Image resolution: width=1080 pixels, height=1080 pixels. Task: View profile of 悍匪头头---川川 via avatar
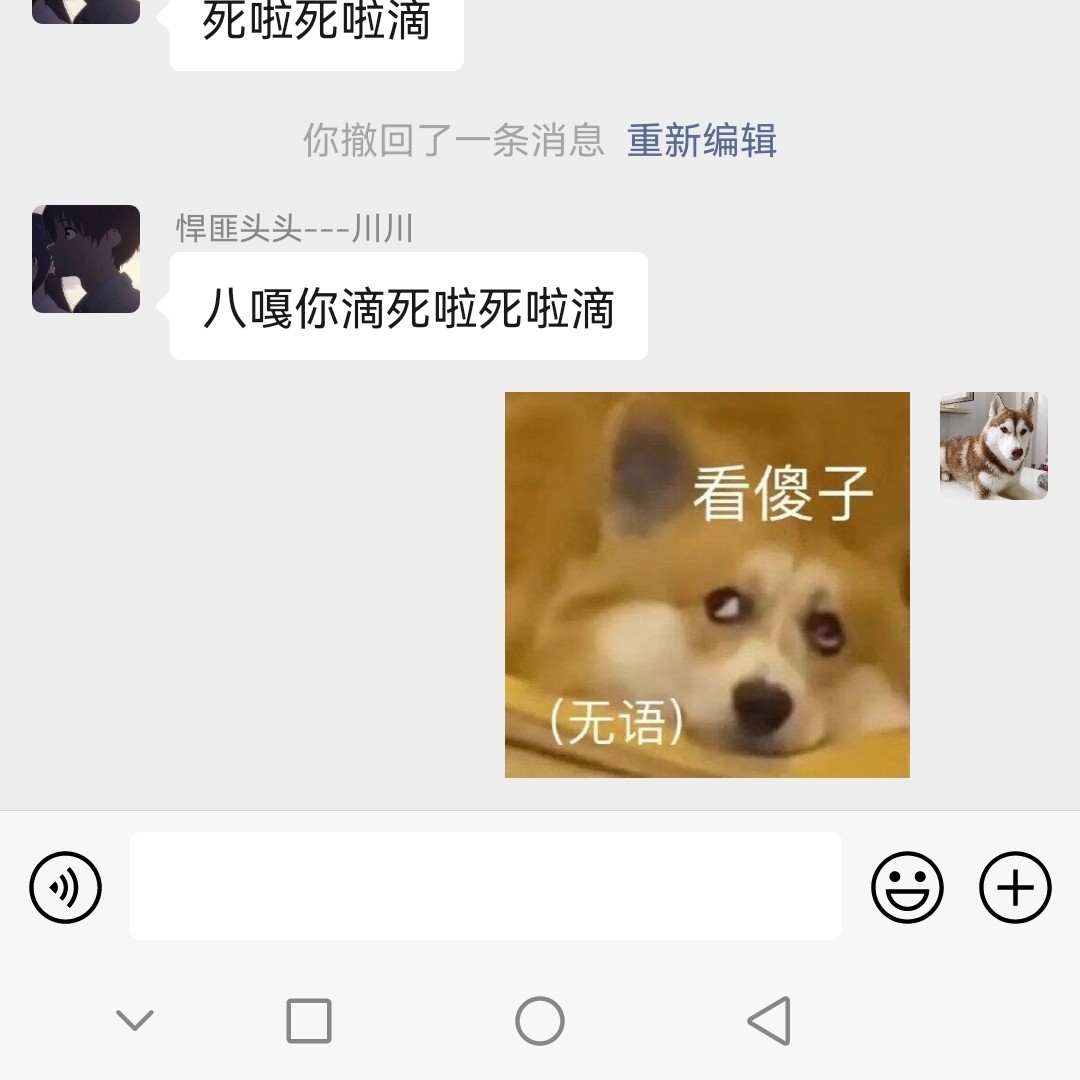(86, 259)
